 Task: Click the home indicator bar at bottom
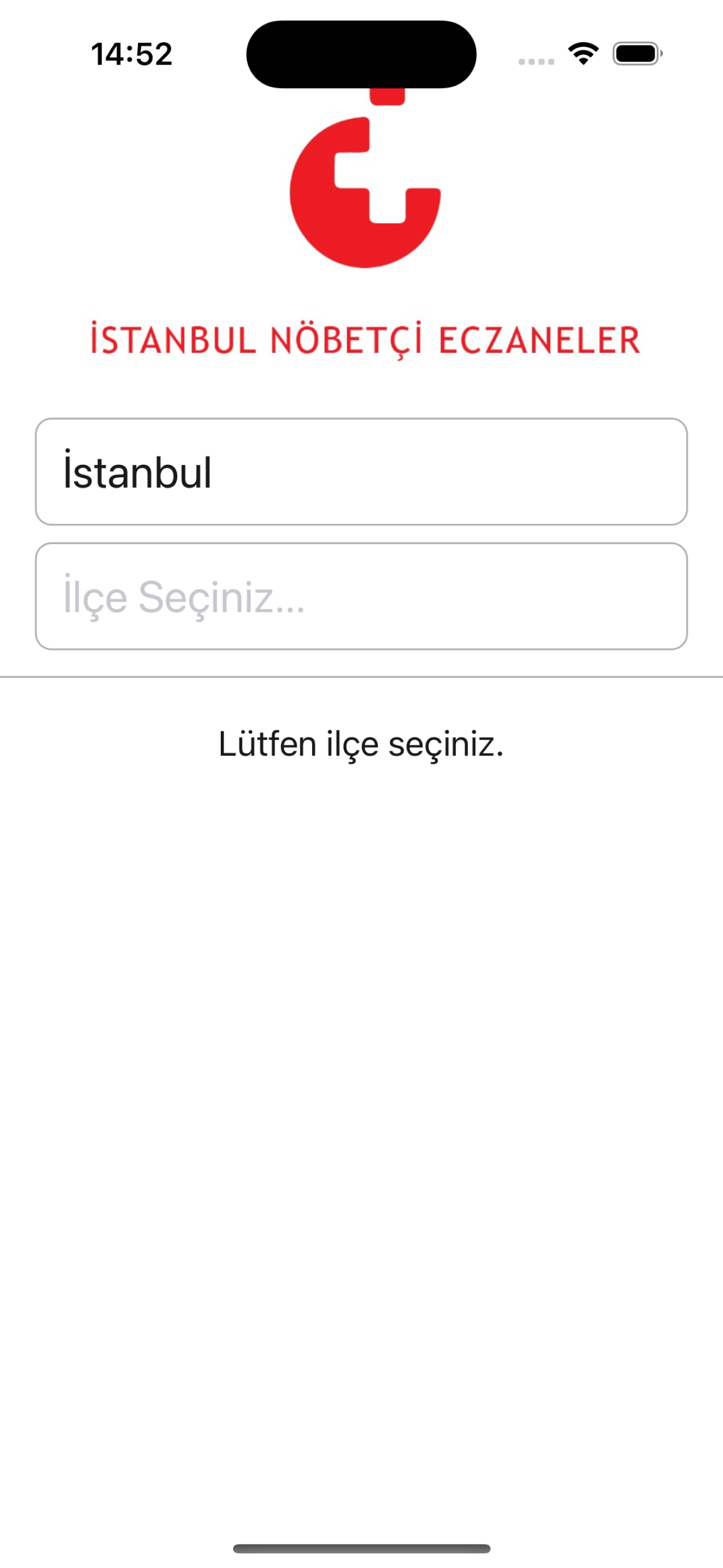(361, 1548)
